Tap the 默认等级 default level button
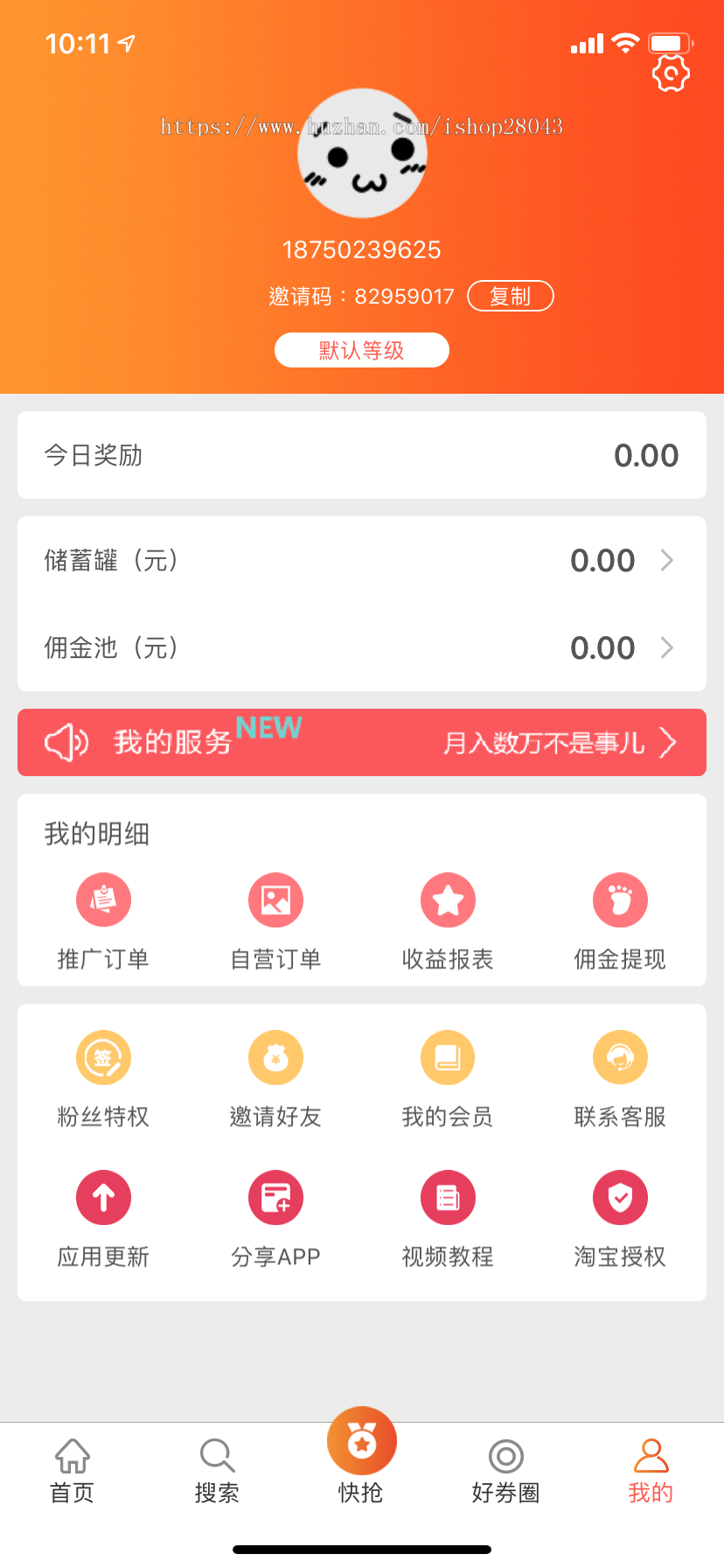724x1568 pixels. pyautogui.click(x=362, y=349)
